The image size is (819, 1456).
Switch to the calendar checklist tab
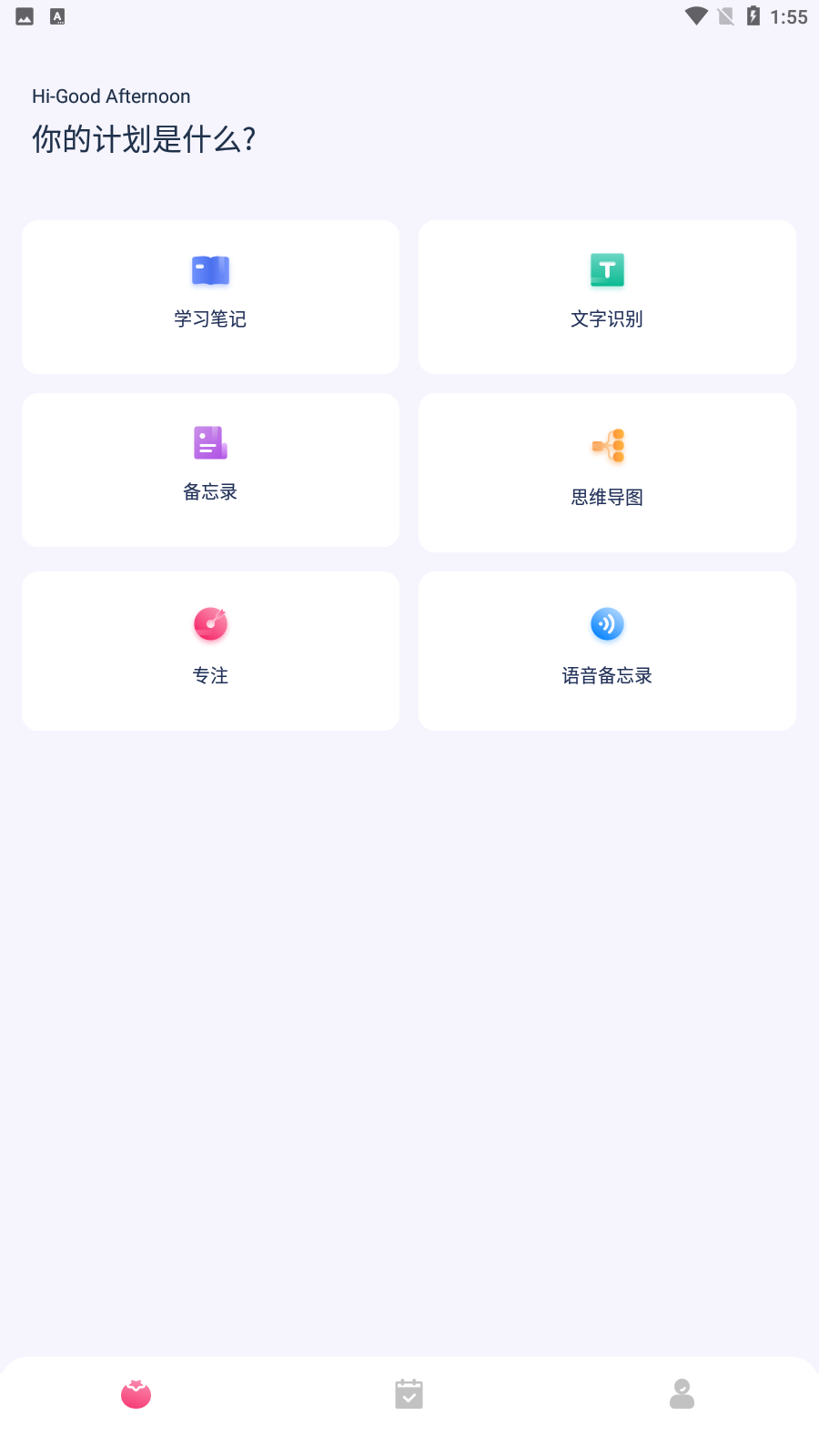[409, 1394]
